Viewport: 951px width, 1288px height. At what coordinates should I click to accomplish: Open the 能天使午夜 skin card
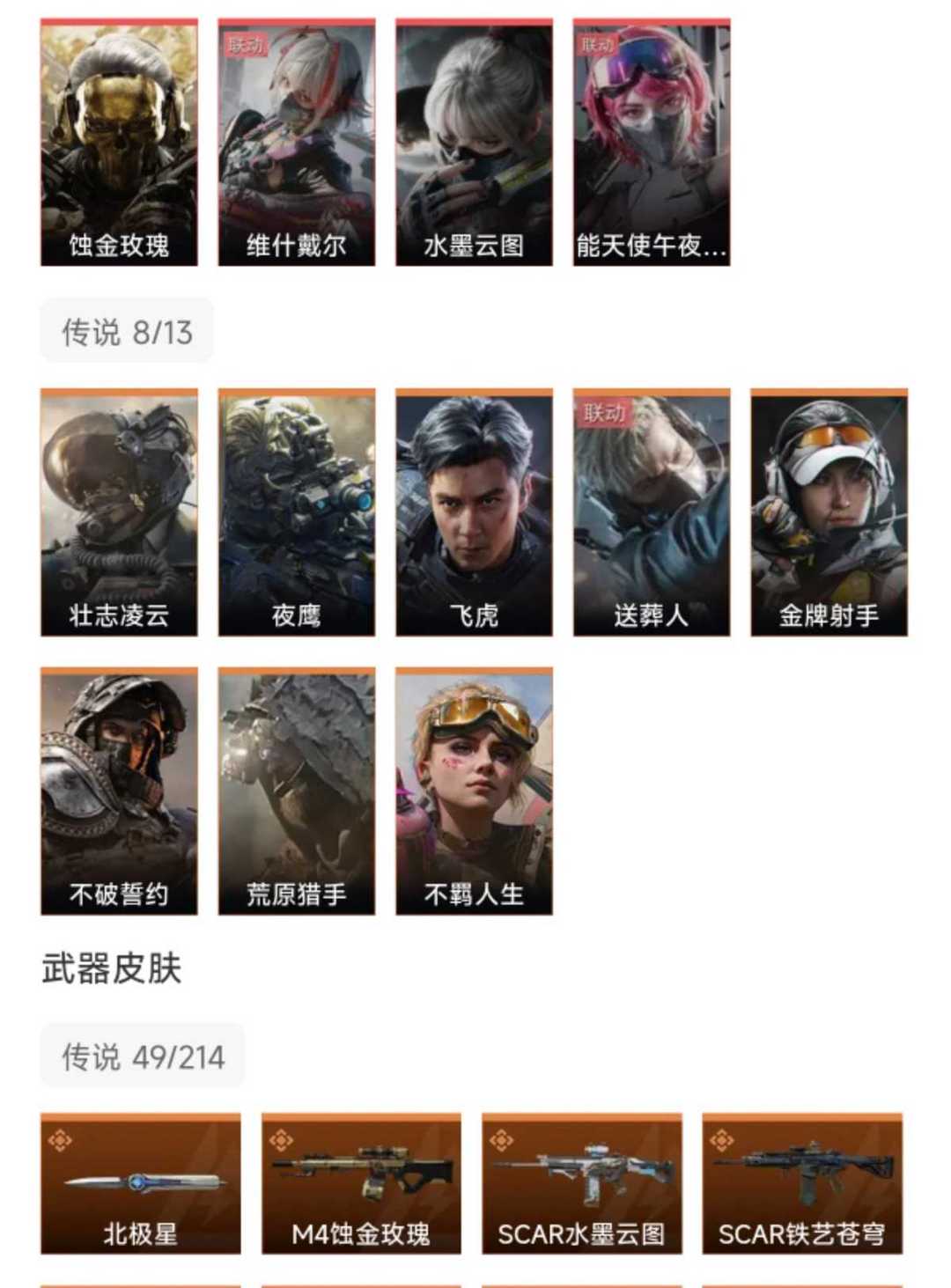(652, 143)
